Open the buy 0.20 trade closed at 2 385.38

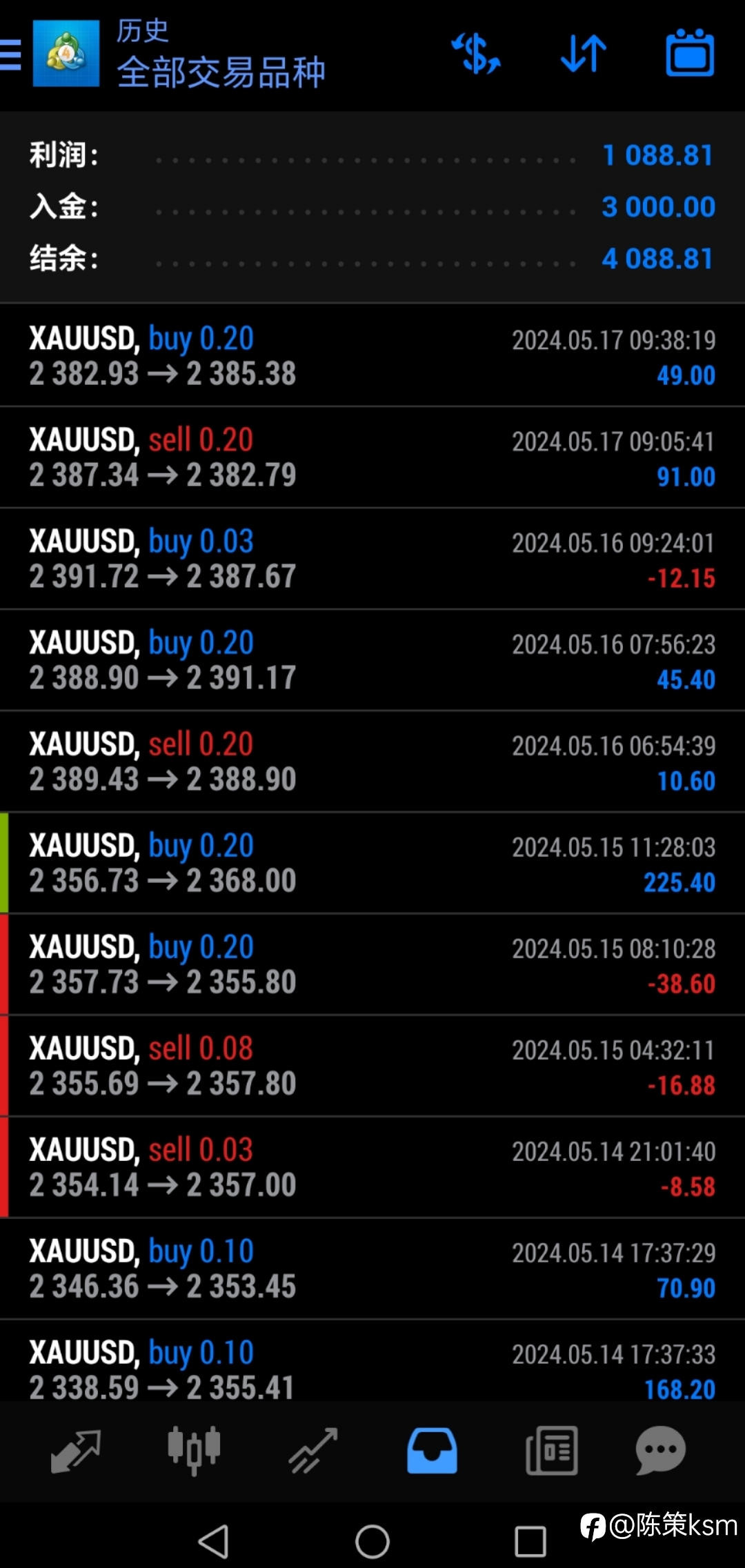click(x=372, y=355)
